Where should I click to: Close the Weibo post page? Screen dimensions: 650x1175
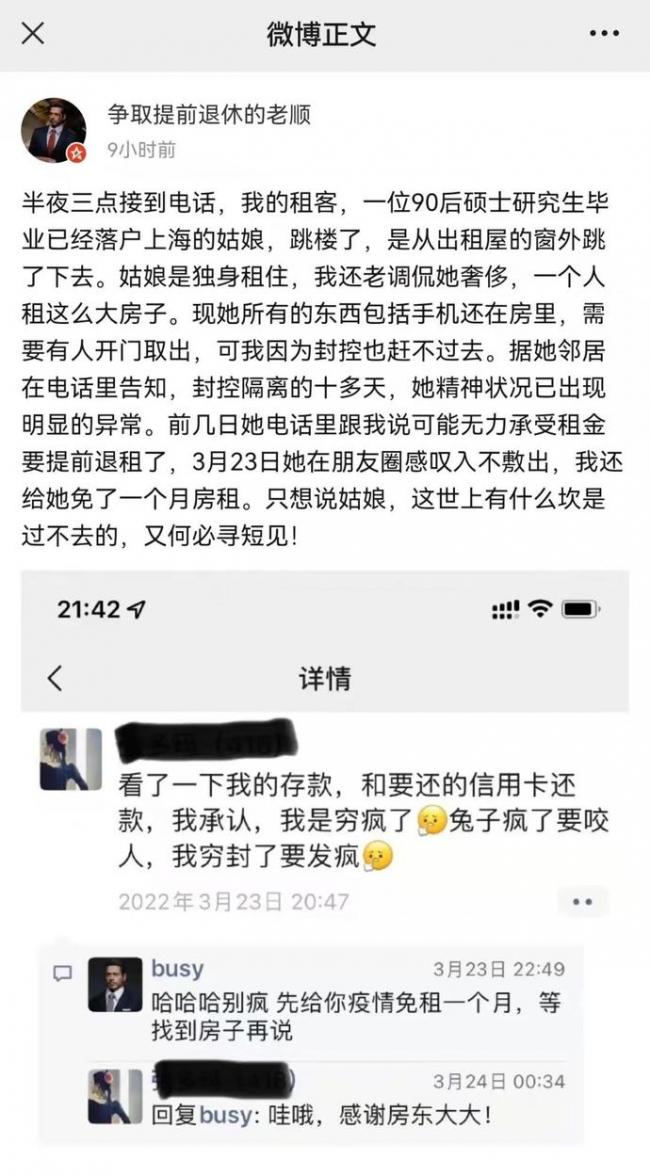[33, 34]
